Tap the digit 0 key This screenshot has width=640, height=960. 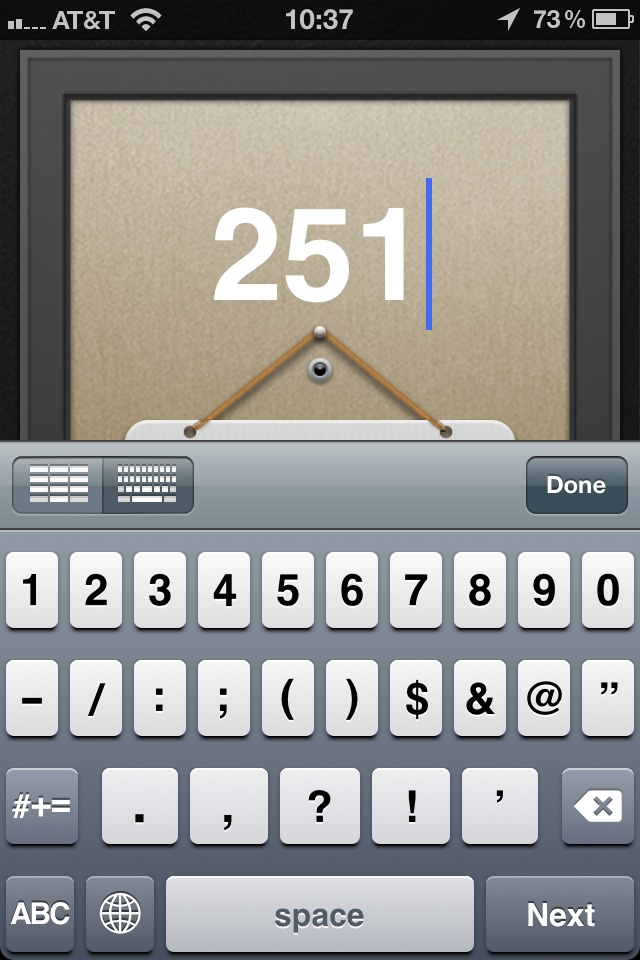tap(608, 591)
